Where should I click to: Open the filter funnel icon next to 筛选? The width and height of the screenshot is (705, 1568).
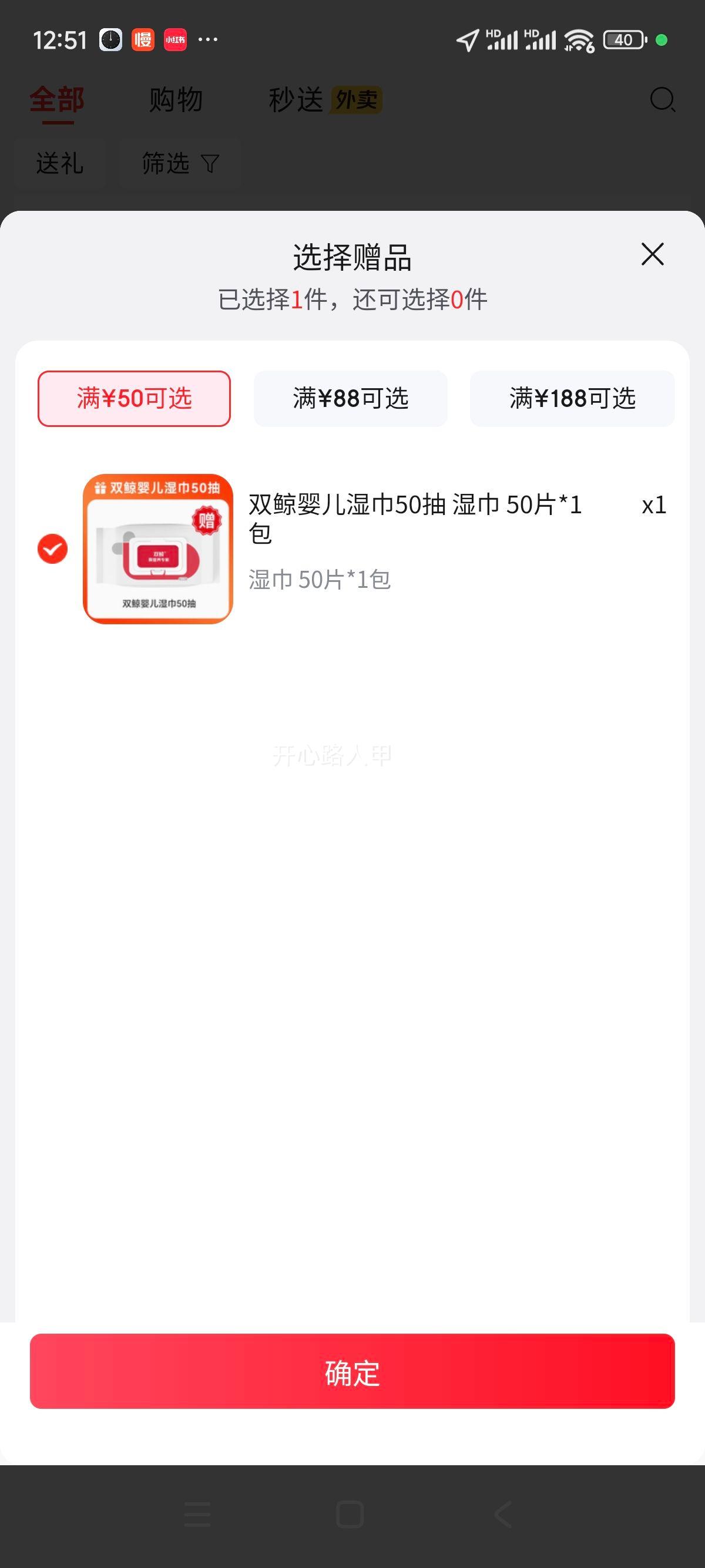tap(211, 163)
